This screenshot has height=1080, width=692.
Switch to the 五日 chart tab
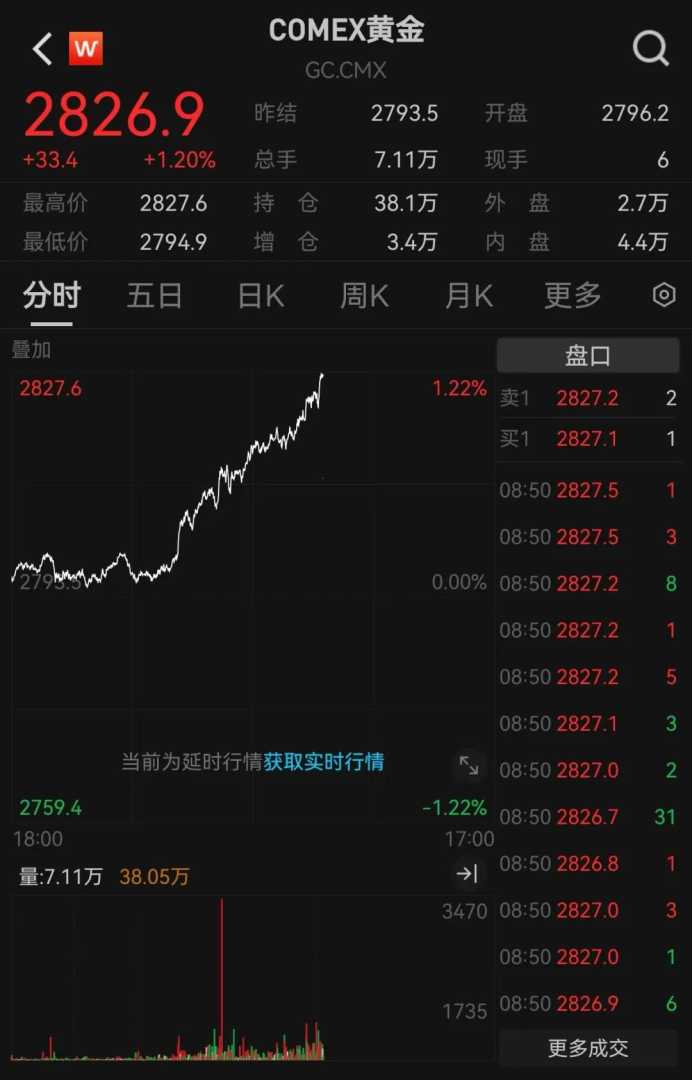[x=154, y=296]
